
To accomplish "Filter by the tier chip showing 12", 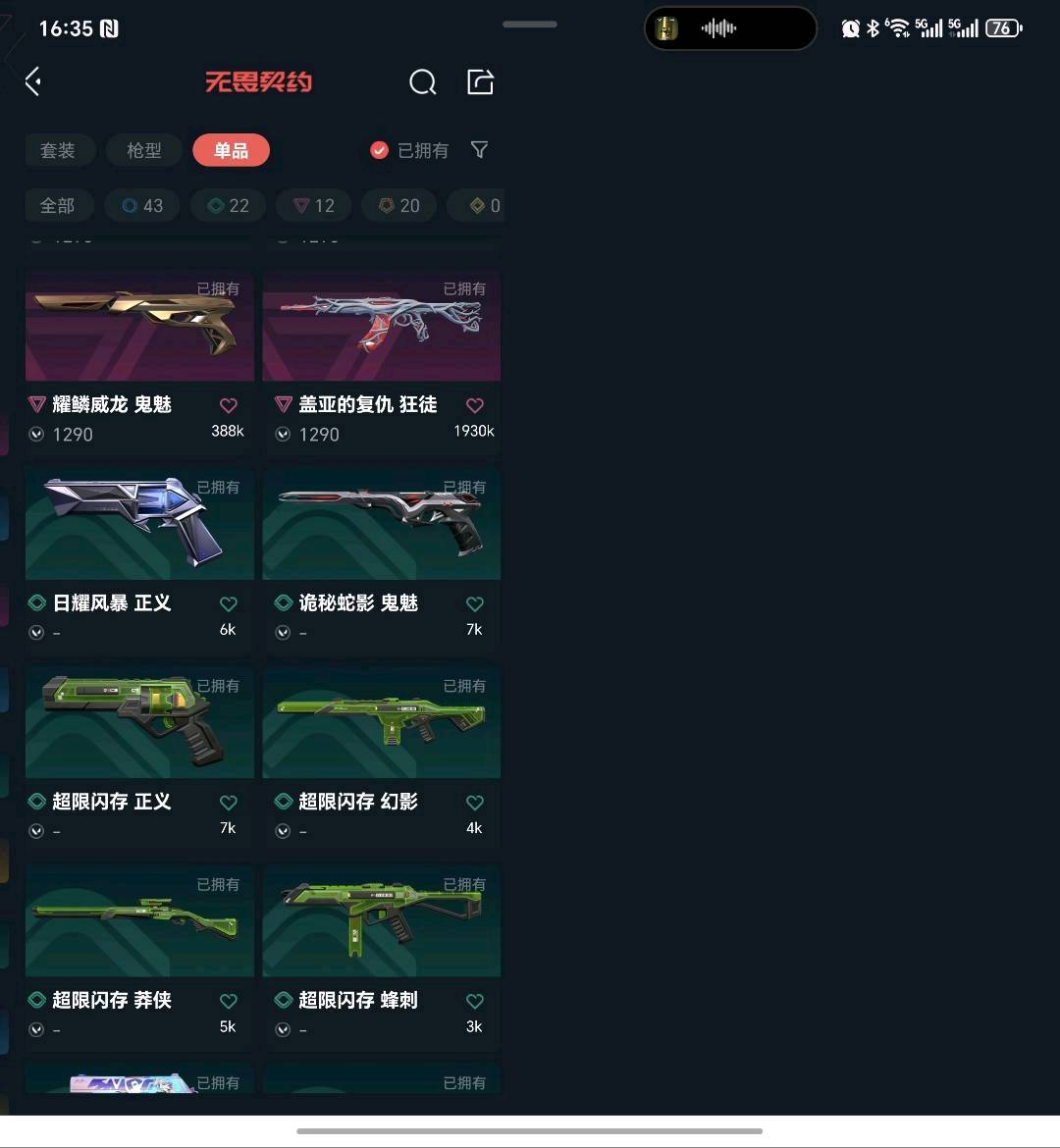I will click(x=314, y=205).
